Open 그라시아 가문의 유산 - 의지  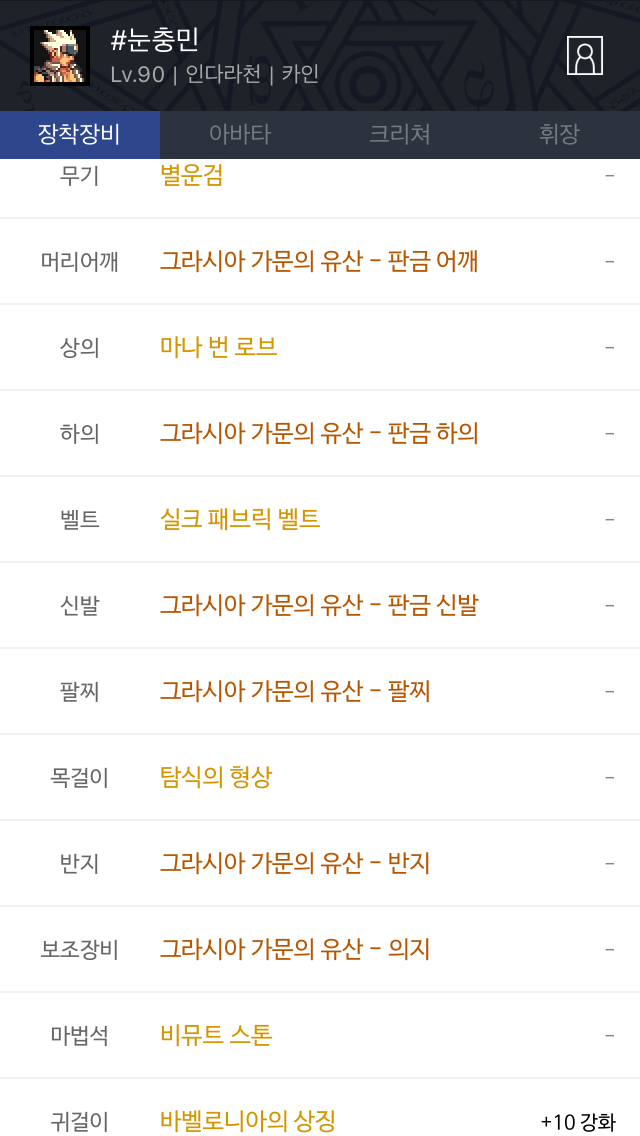point(295,950)
